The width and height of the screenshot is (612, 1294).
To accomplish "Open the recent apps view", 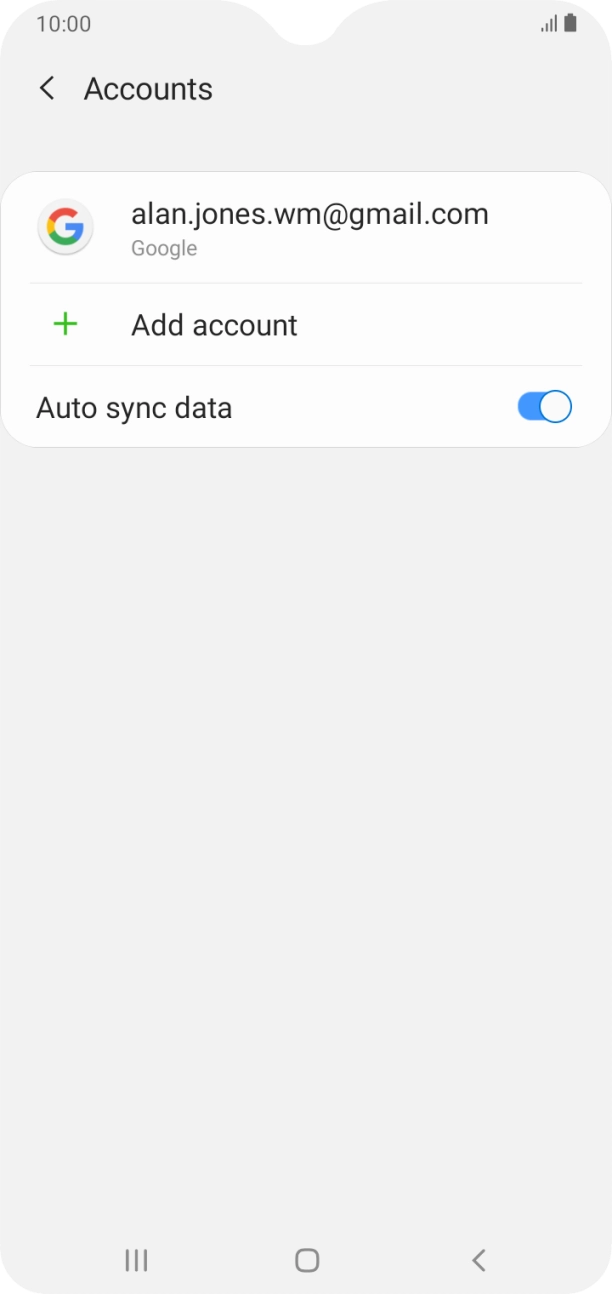I will point(136,1260).
